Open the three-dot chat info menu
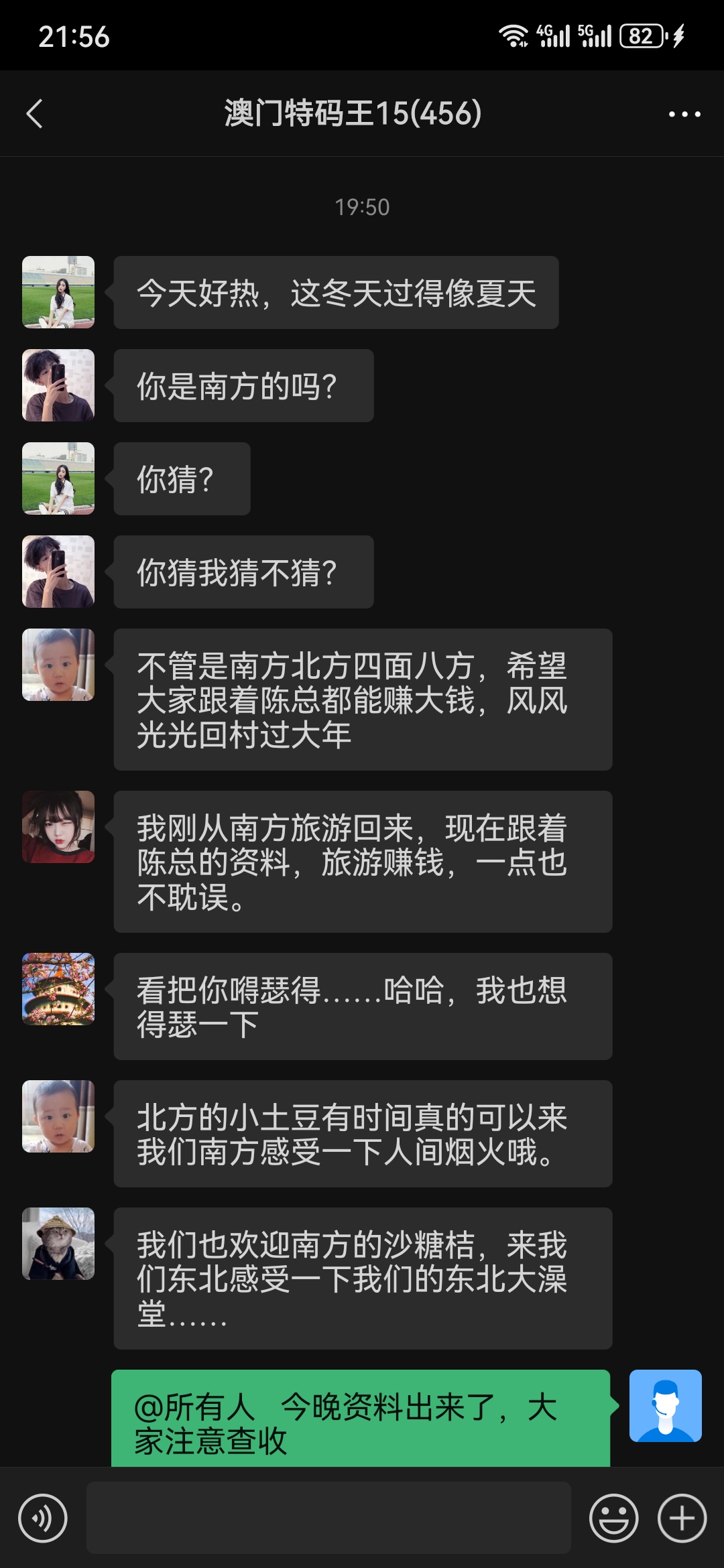724x1568 pixels. coord(684,114)
